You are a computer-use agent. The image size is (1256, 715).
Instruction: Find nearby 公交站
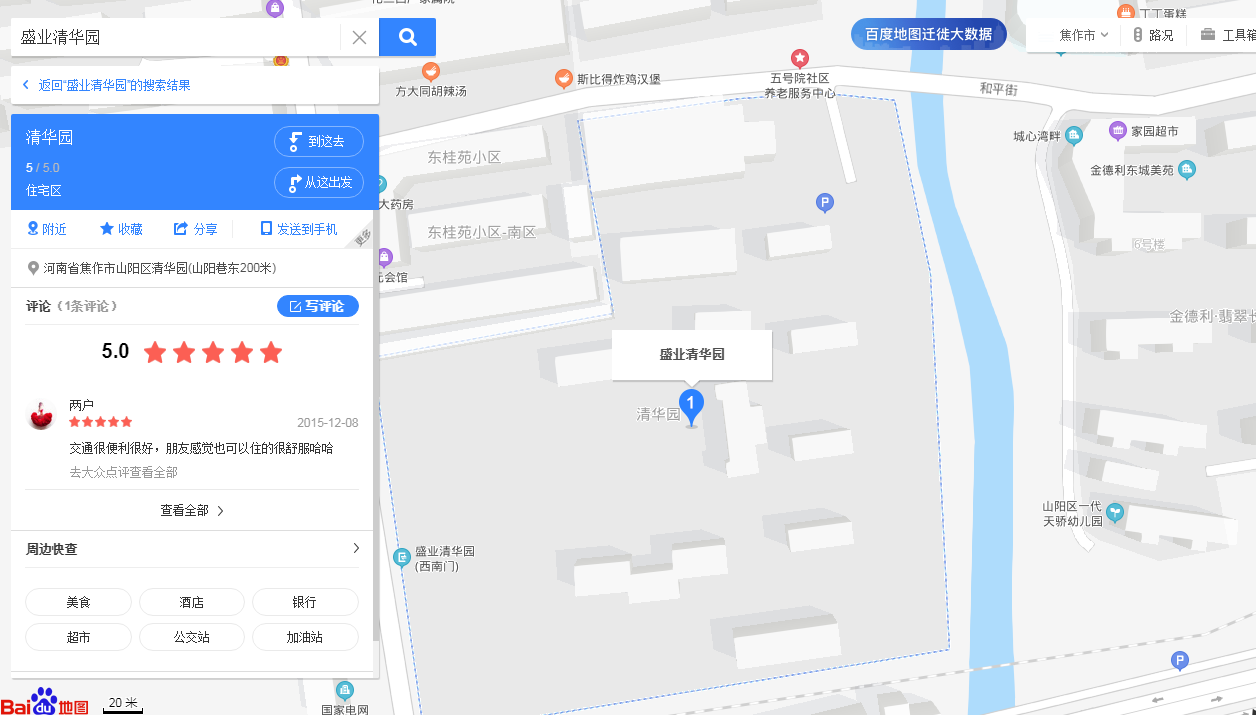point(191,637)
